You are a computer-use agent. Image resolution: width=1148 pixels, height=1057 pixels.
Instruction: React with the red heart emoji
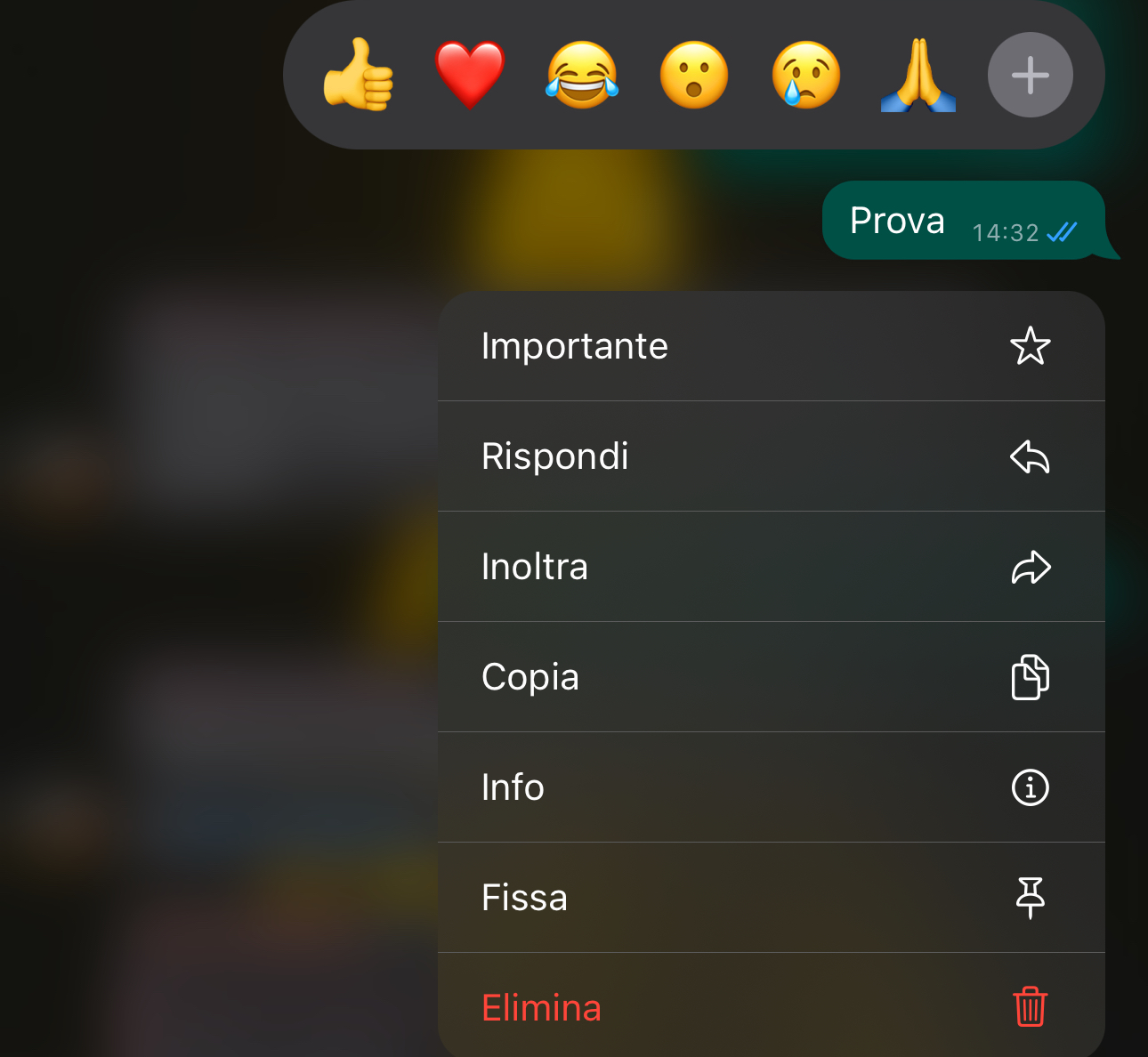(470, 76)
